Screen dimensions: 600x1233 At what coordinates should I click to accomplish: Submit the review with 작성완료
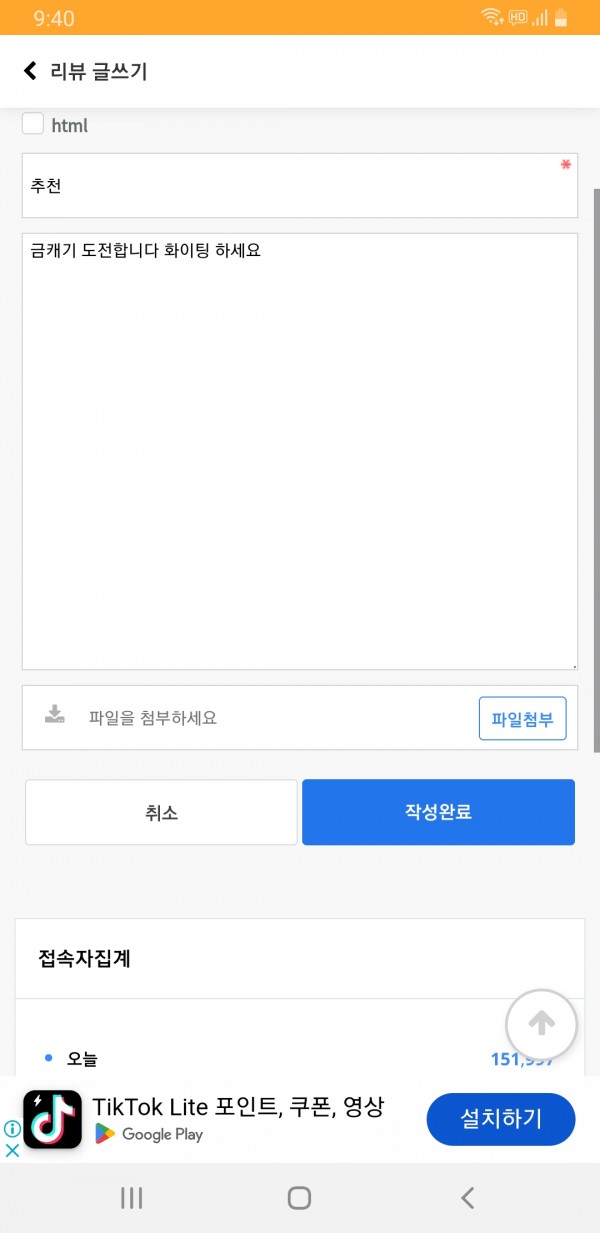pyautogui.click(x=438, y=812)
